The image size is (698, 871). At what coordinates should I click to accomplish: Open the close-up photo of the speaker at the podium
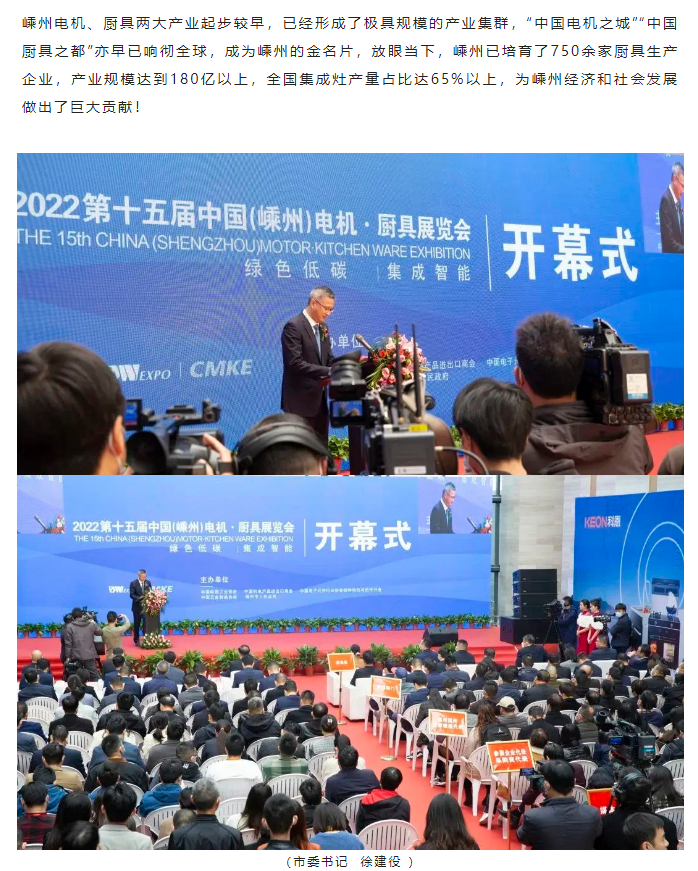(x=350, y=313)
